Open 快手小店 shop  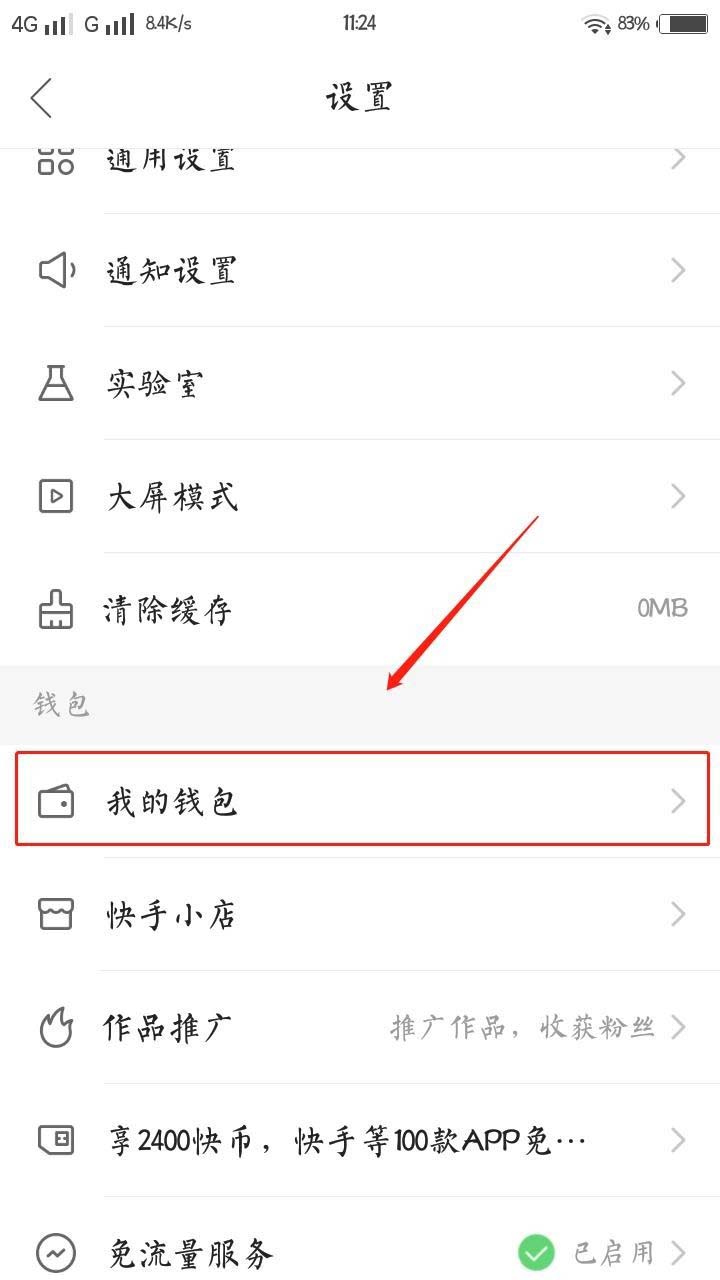[360, 914]
